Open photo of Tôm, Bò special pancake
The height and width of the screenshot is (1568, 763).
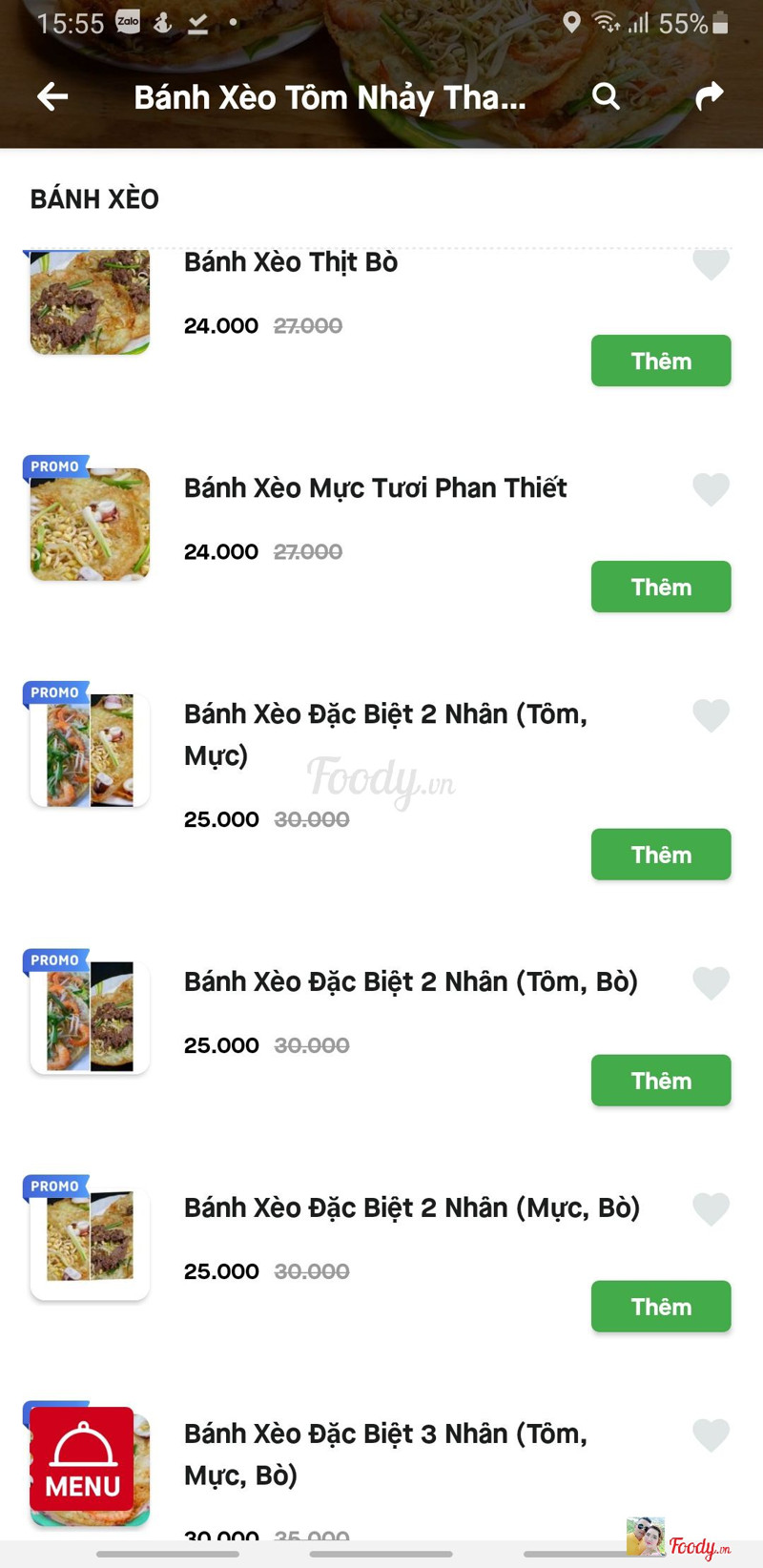tap(90, 1018)
